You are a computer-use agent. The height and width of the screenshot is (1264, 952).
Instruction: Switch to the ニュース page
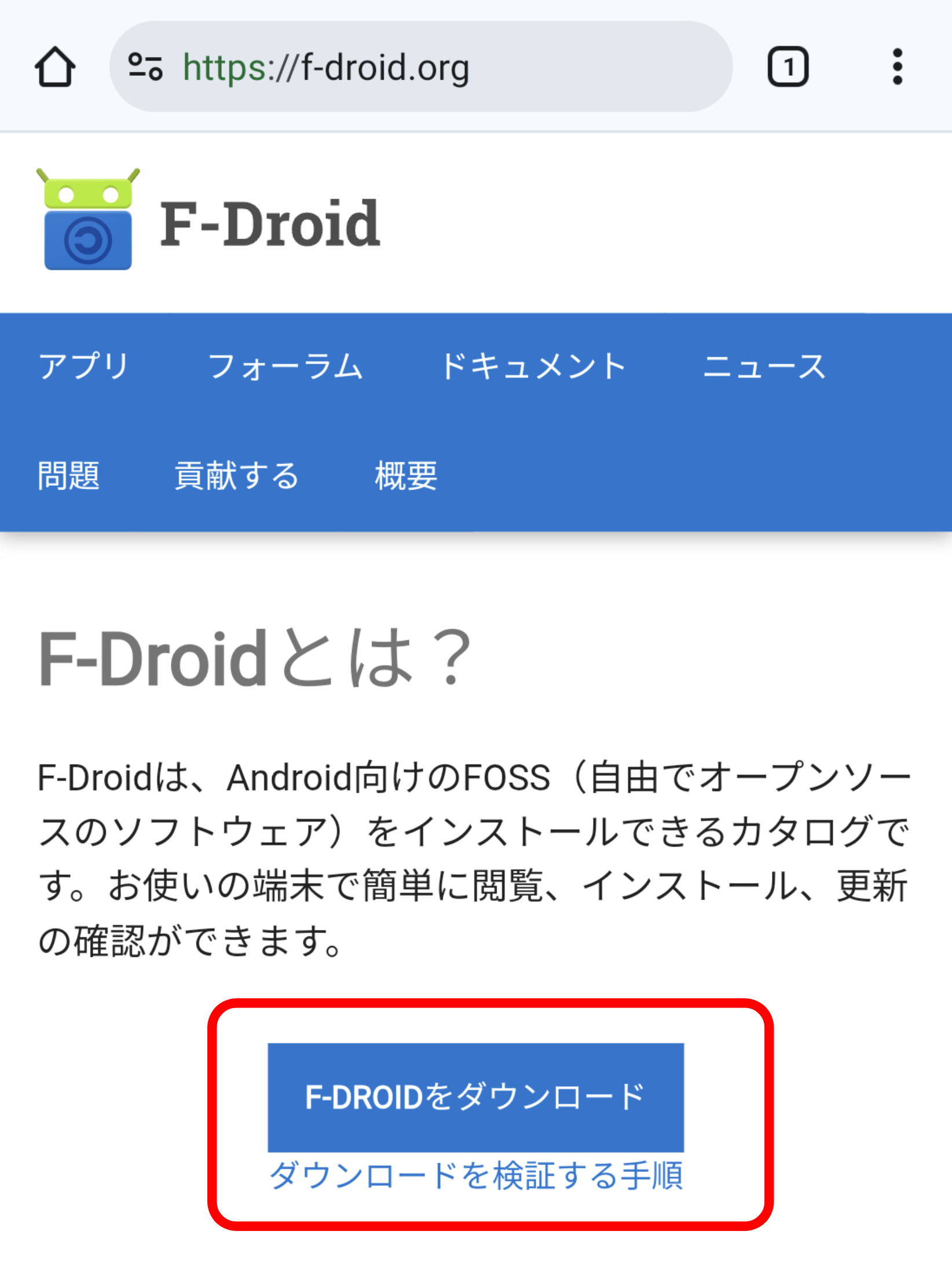click(764, 367)
